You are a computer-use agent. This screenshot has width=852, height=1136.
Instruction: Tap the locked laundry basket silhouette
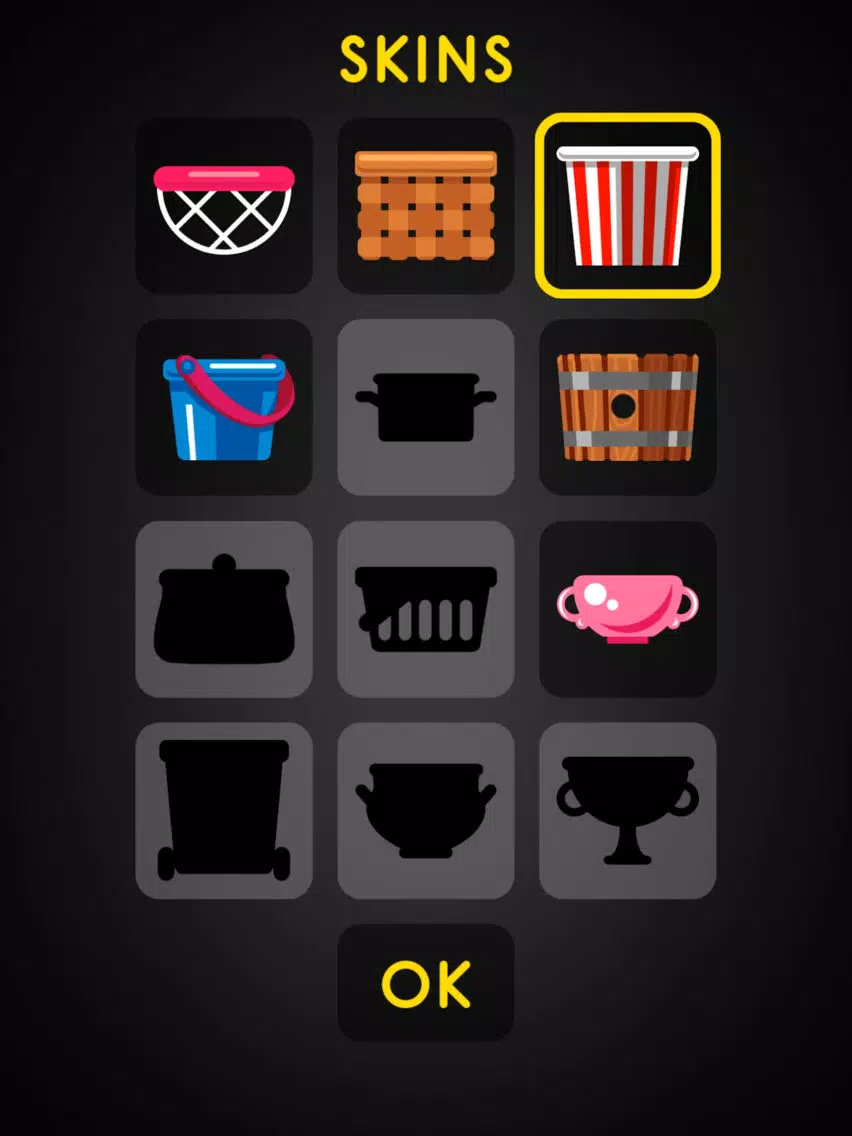coord(426,609)
